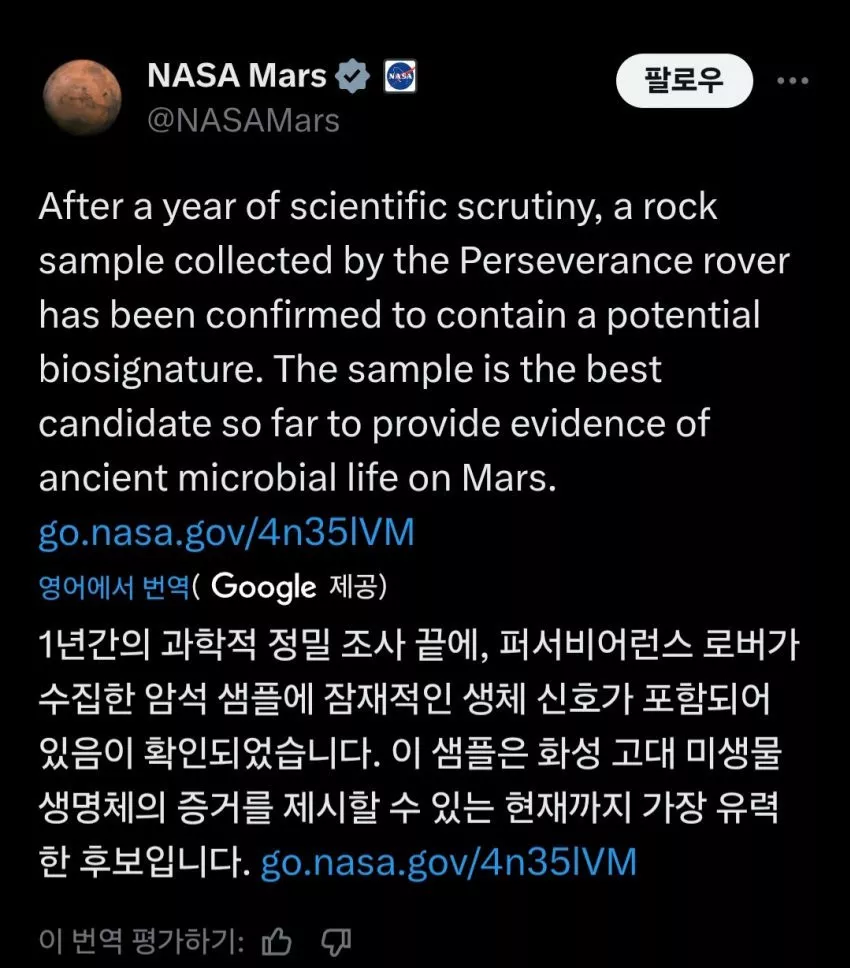The height and width of the screenshot is (968, 850).
Task: Follow NASA Mars with the 팔로우 button
Action: 684,80
